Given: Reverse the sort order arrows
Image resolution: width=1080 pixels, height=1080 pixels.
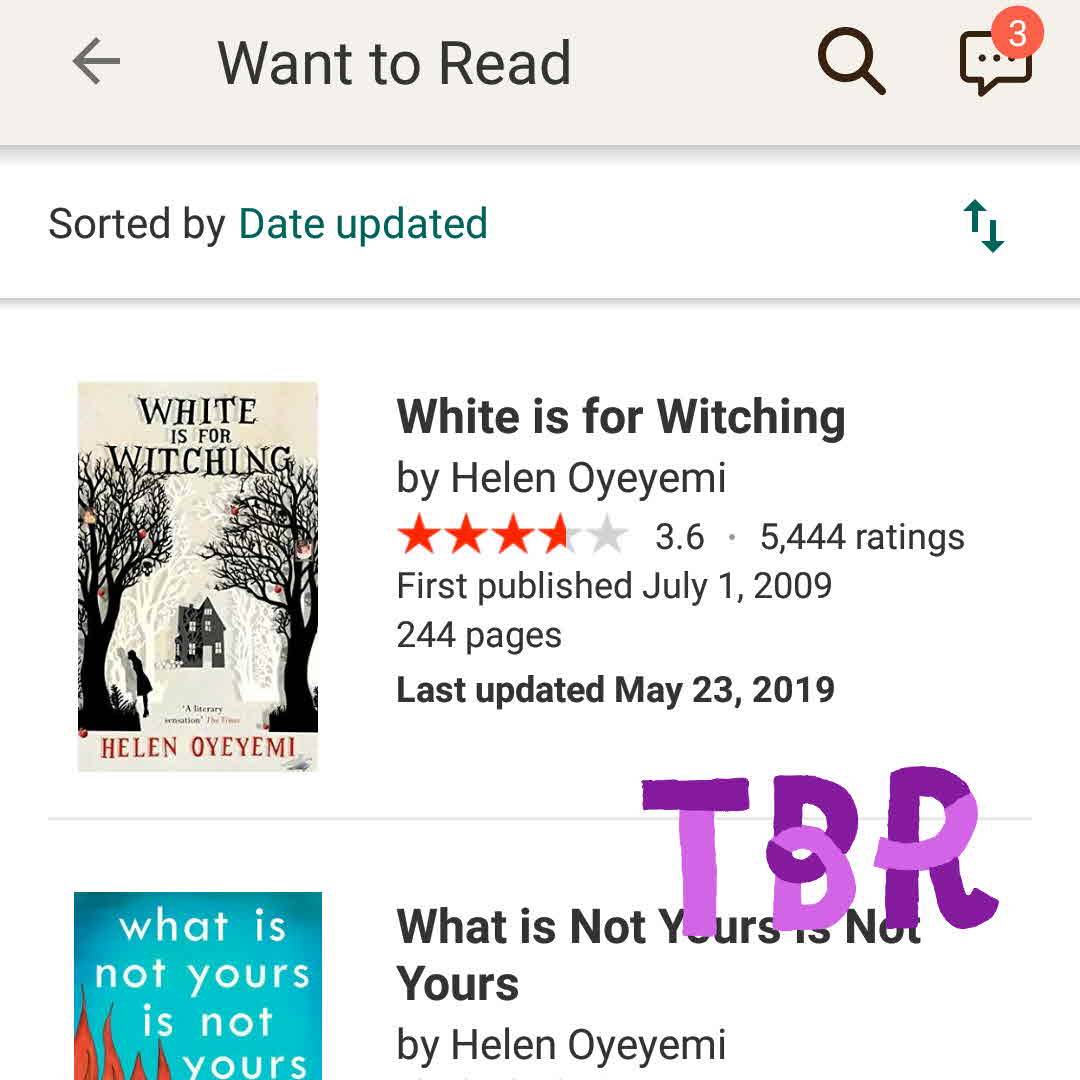Looking at the screenshot, I should [x=983, y=225].
